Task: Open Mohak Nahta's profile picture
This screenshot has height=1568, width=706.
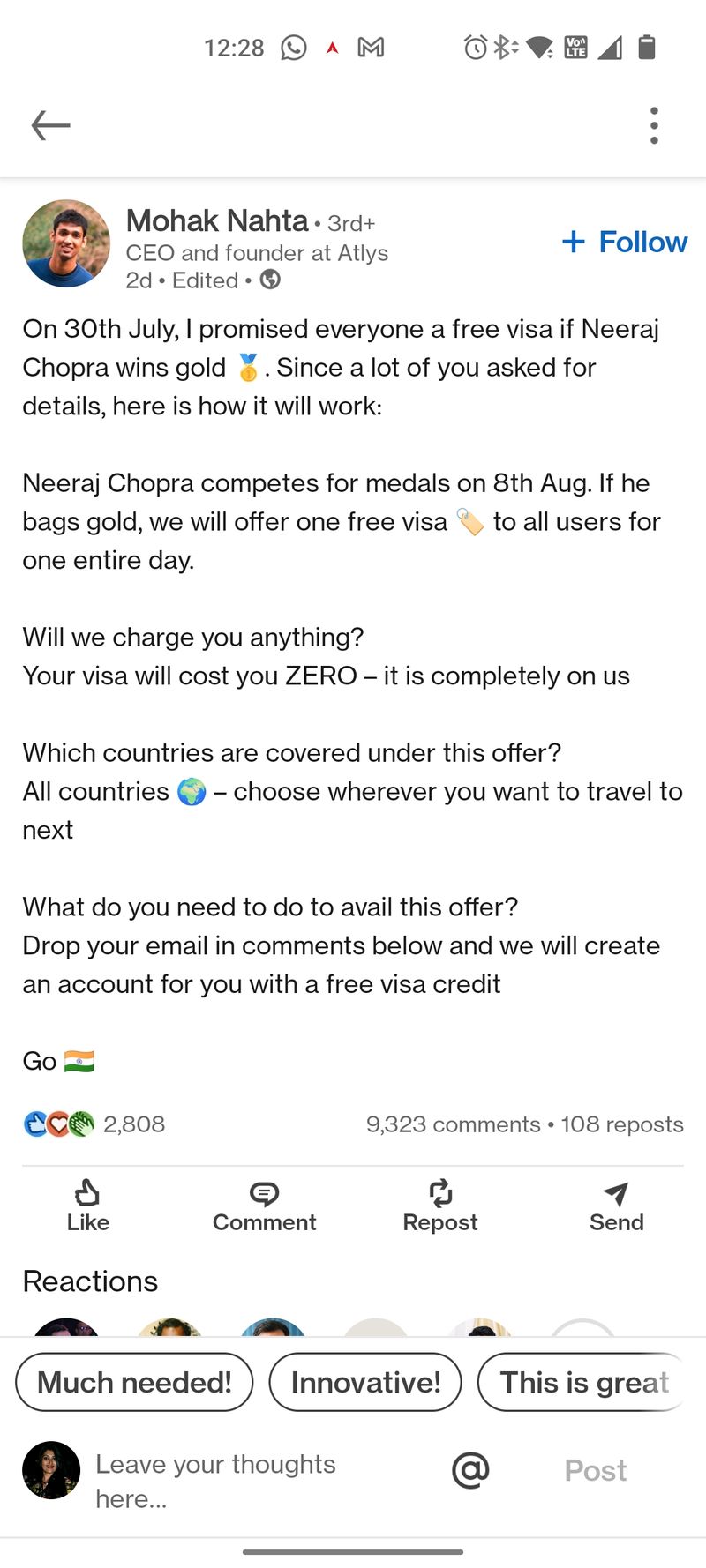Action: click(x=66, y=243)
